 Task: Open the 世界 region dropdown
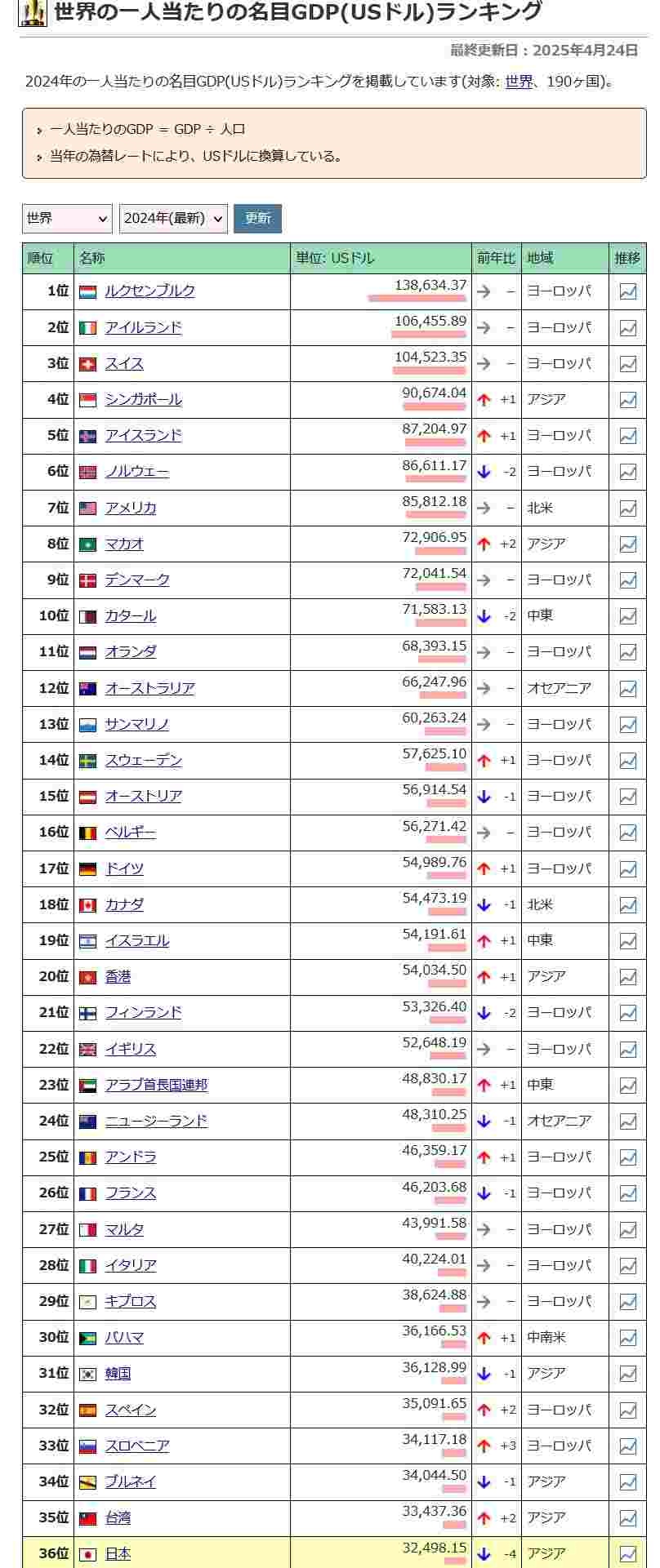click(67, 219)
